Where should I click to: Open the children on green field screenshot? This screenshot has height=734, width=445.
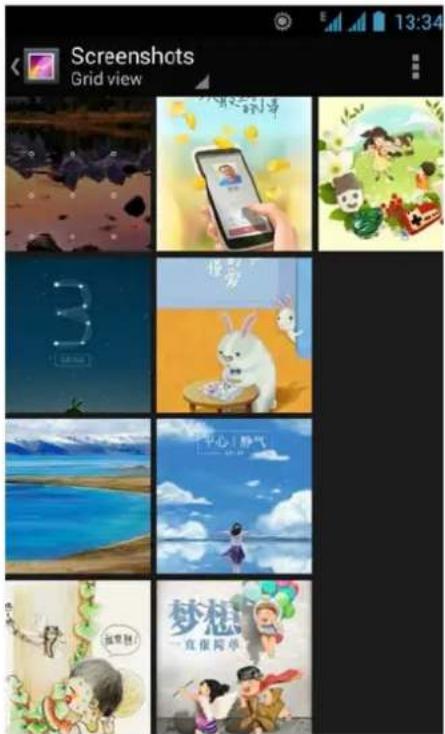pyautogui.click(x=380, y=174)
